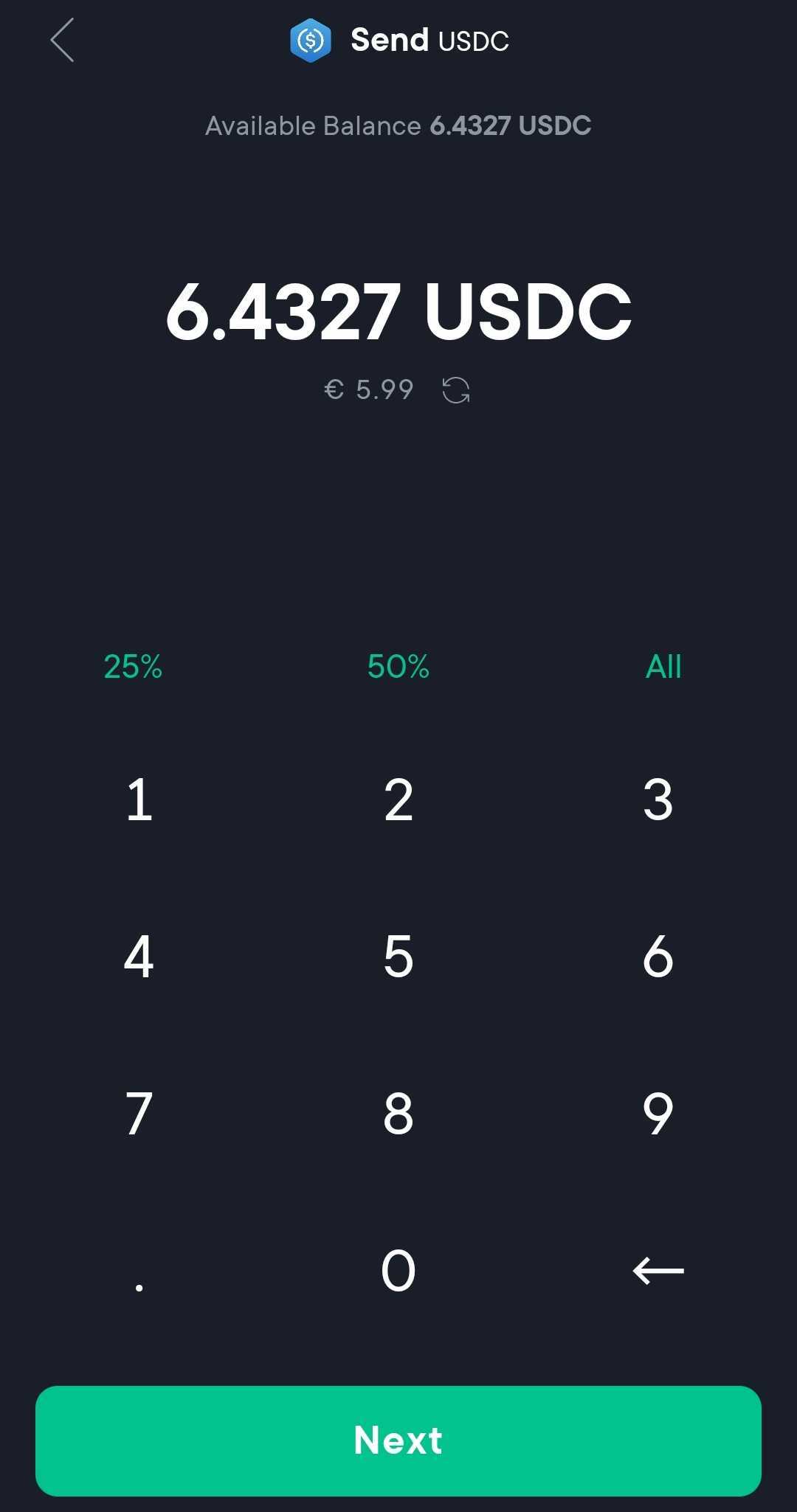Viewport: 797px width, 1512px height.
Task: Choose All to send full balance
Action: [663, 667]
